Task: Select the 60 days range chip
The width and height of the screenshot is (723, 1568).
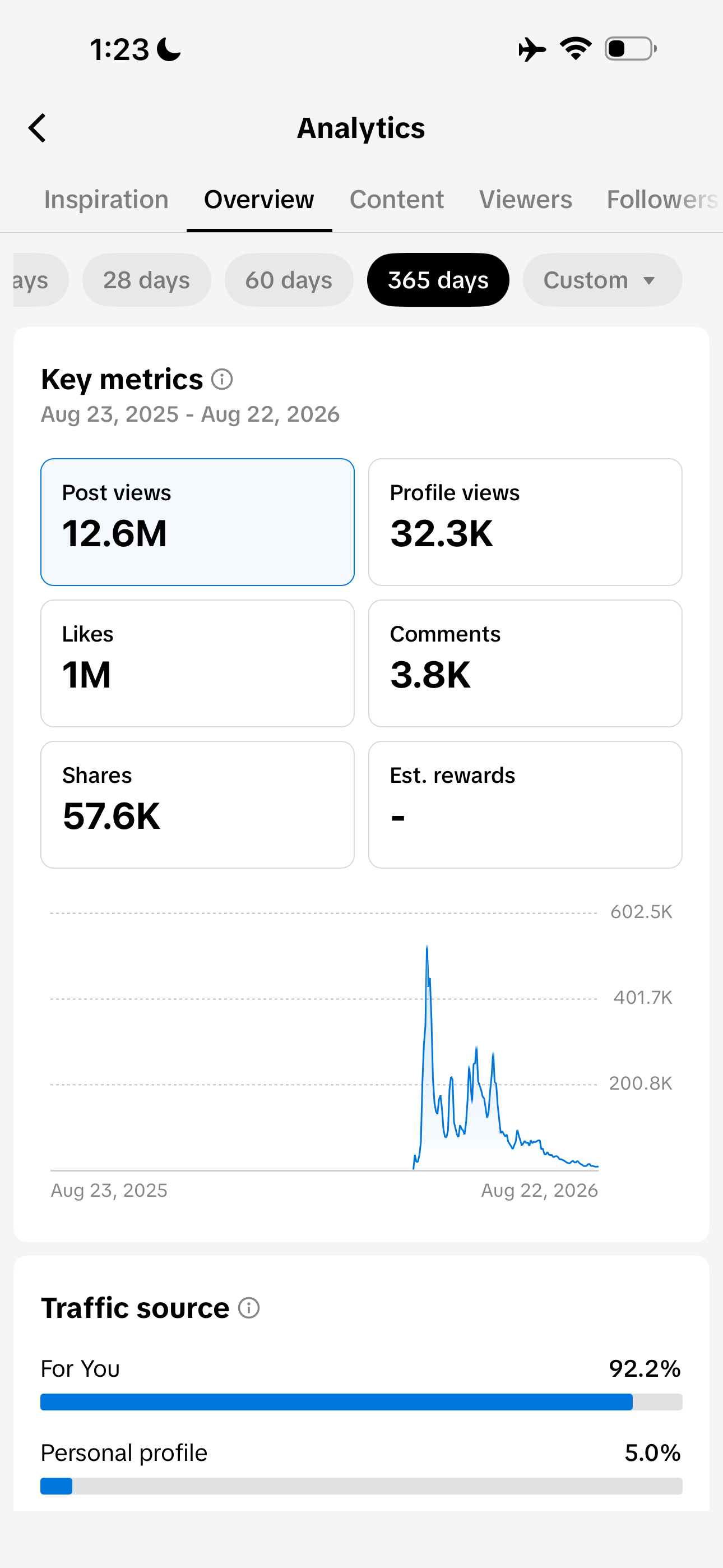Action: [x=289, y=280]
